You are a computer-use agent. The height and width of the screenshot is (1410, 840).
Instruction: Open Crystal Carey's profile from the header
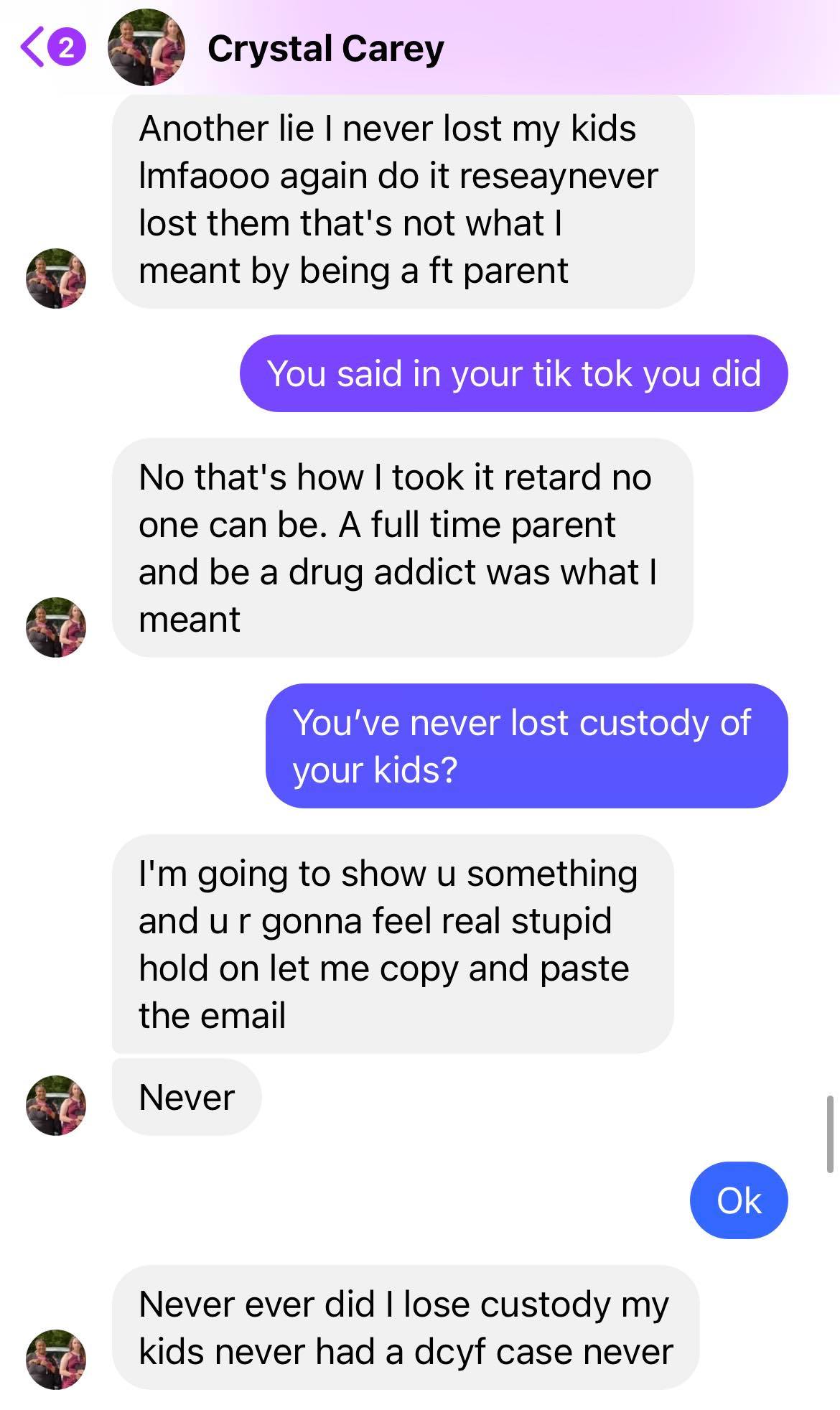point(325,49)
